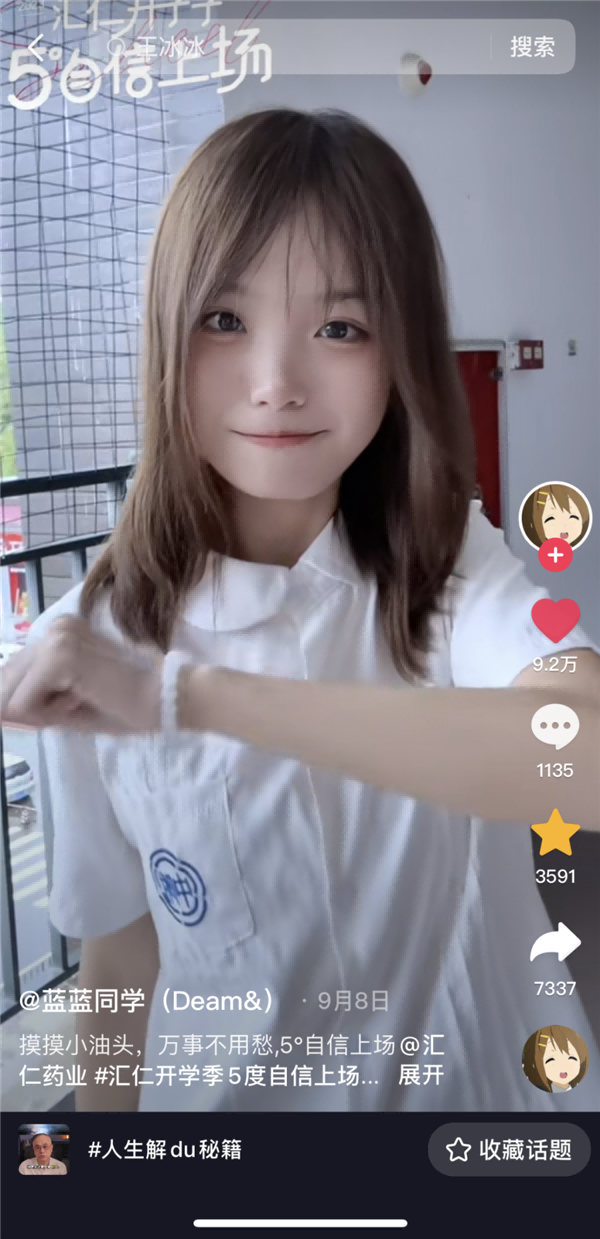
Task: Tap the 搜索 button
Action: tap(532, 46)
